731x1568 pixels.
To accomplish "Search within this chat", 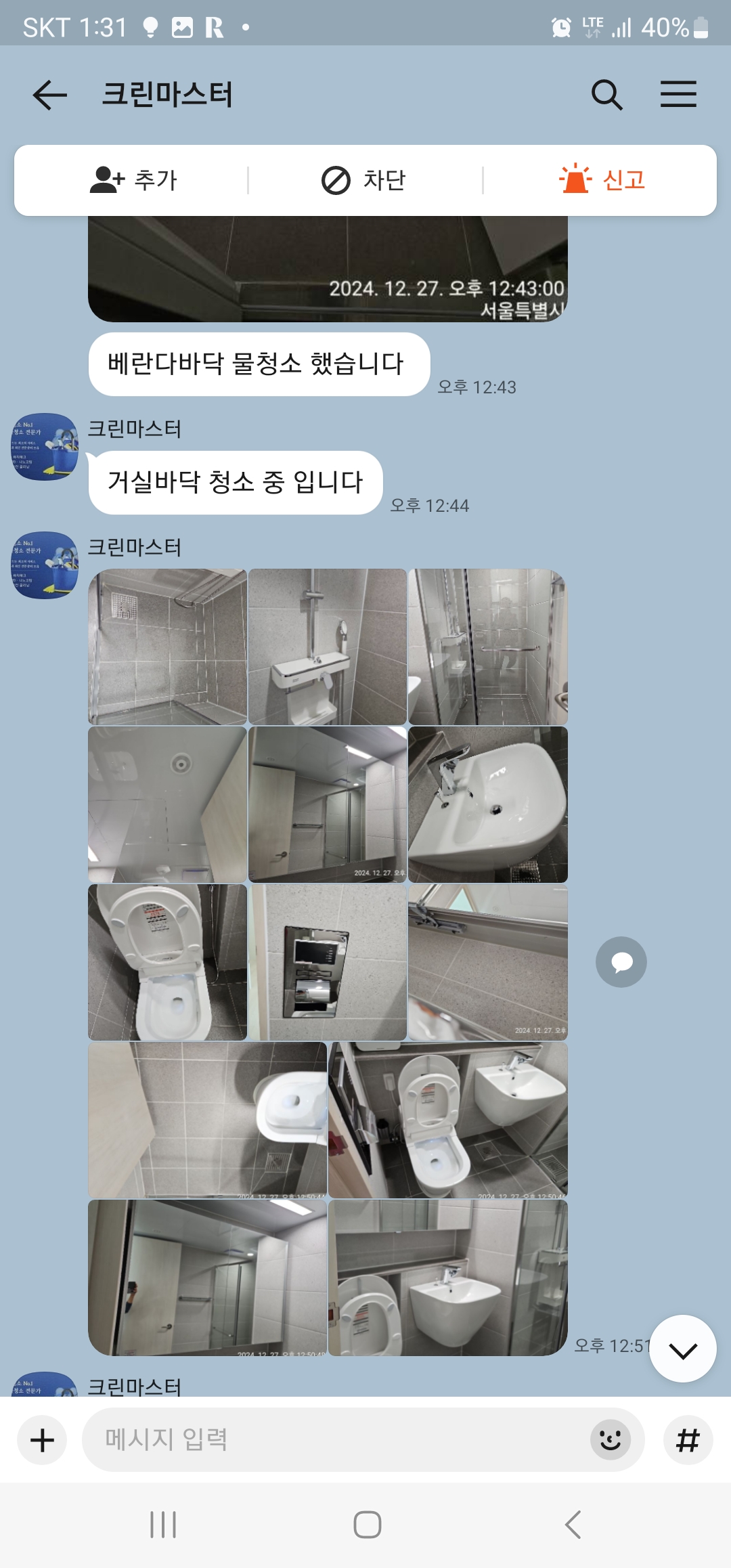I will pyautogui.click(x=606, y=95).
